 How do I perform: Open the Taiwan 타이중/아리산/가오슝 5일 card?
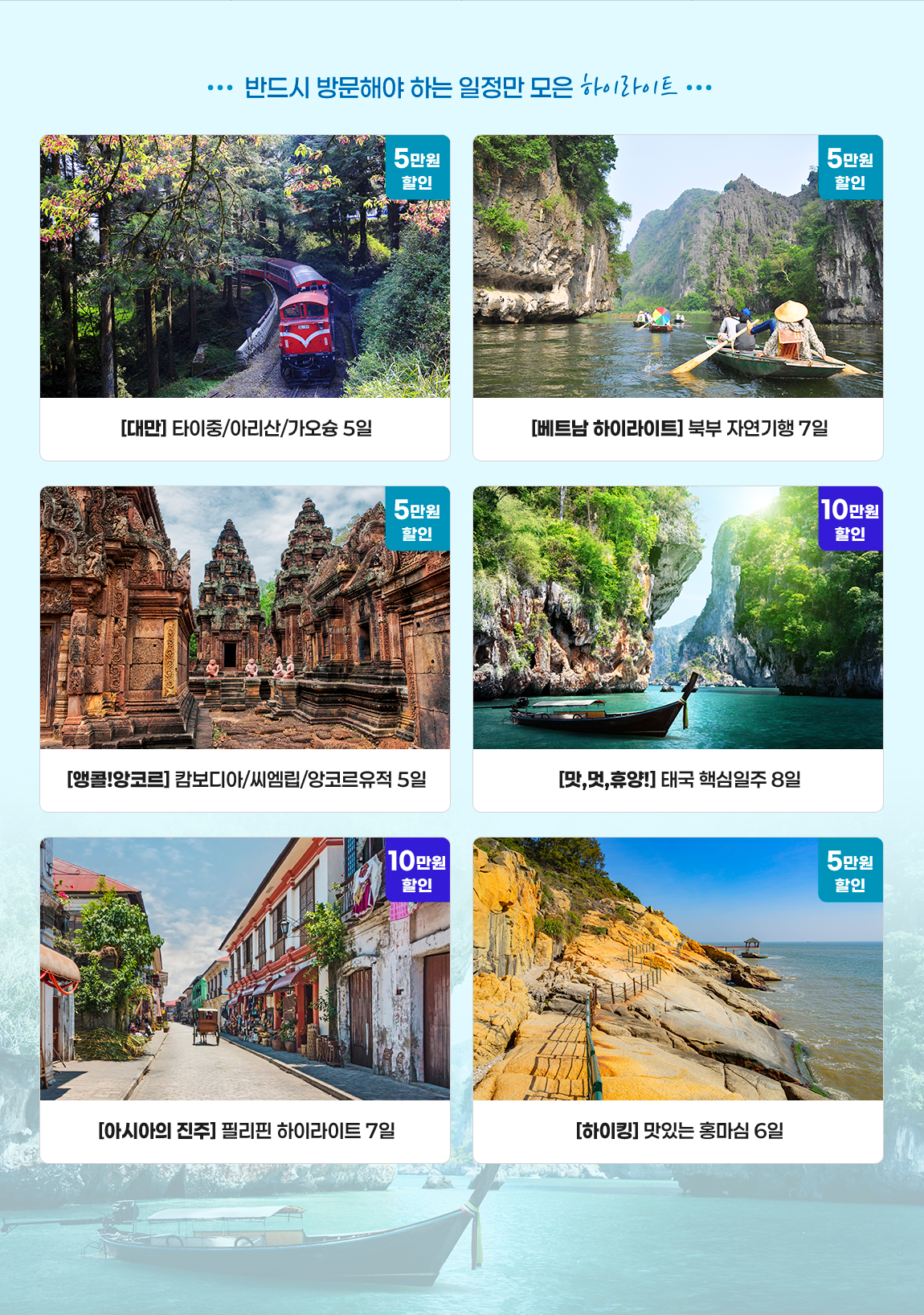click(245, 297)
